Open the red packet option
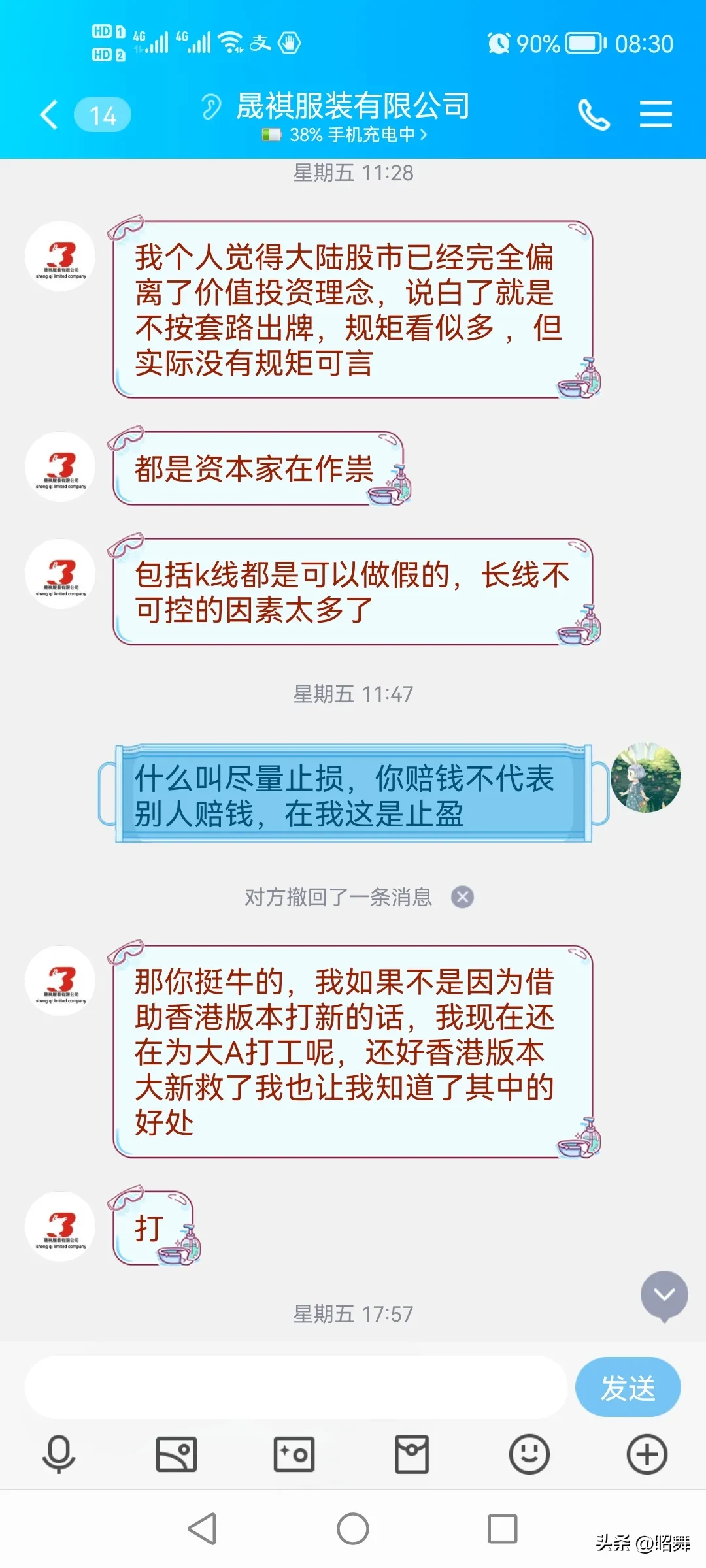 click(412, 1454)
